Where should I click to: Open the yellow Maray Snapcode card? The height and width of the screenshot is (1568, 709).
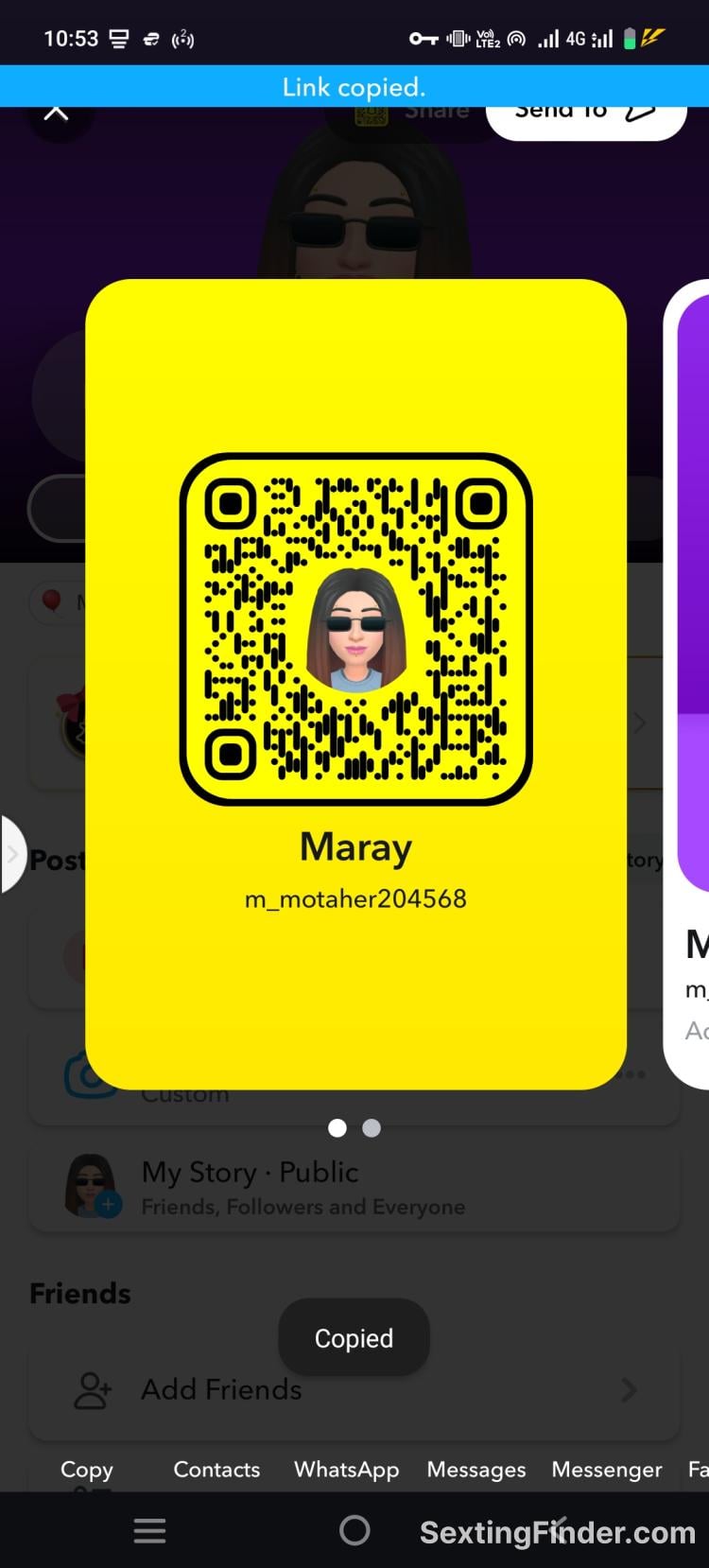coord(355,683)
